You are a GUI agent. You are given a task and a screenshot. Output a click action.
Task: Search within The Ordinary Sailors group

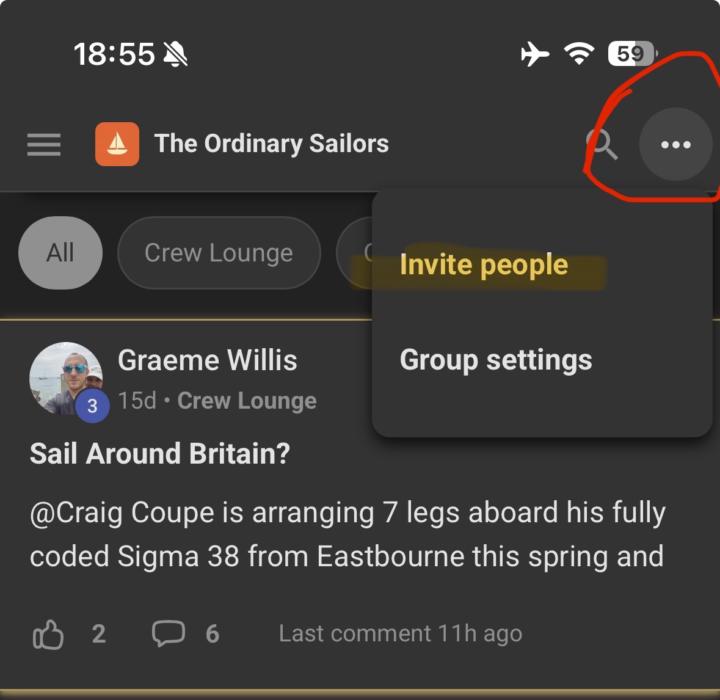pos(602,145)
